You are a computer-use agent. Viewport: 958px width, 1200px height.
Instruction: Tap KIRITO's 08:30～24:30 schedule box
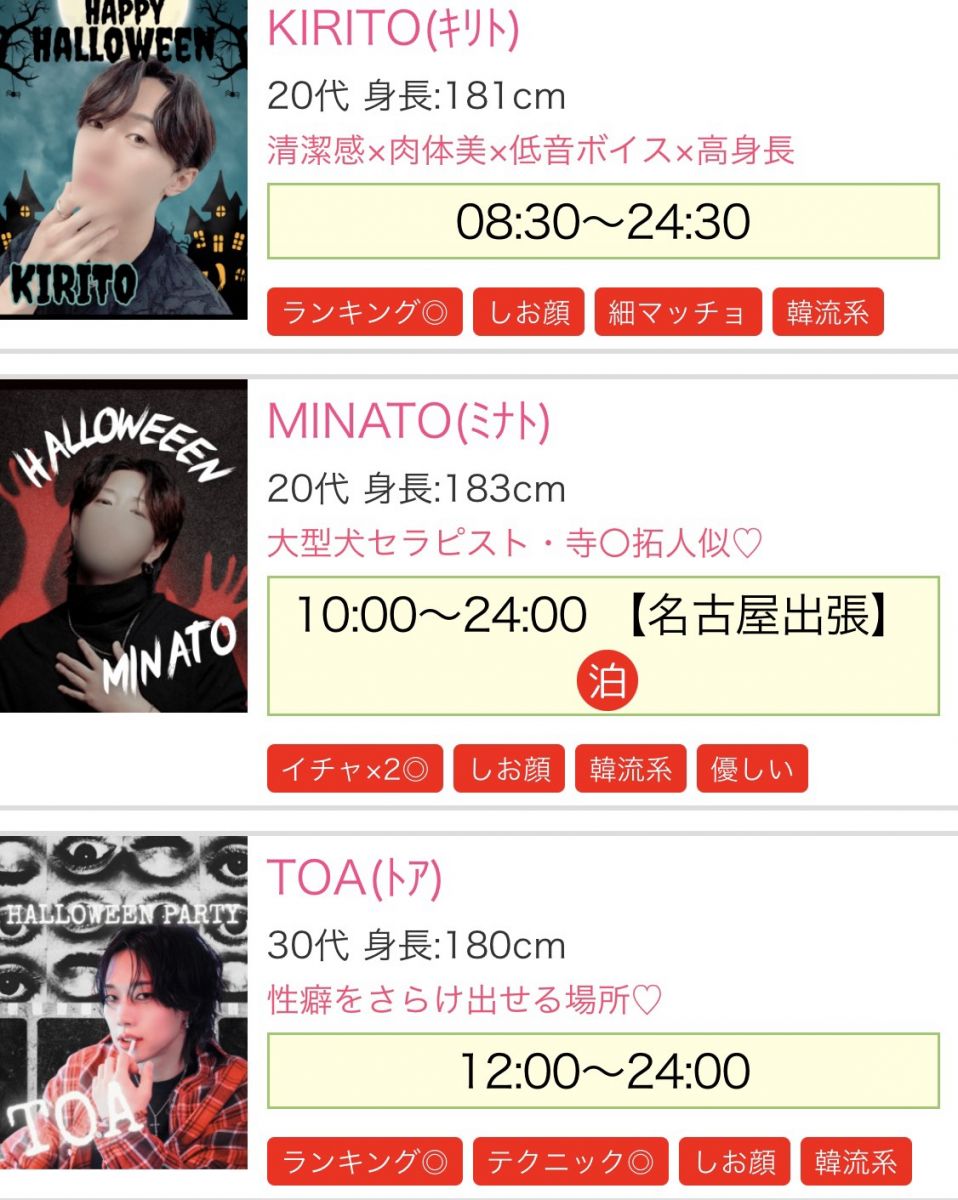pyautogui.click(x=603, y=222)
